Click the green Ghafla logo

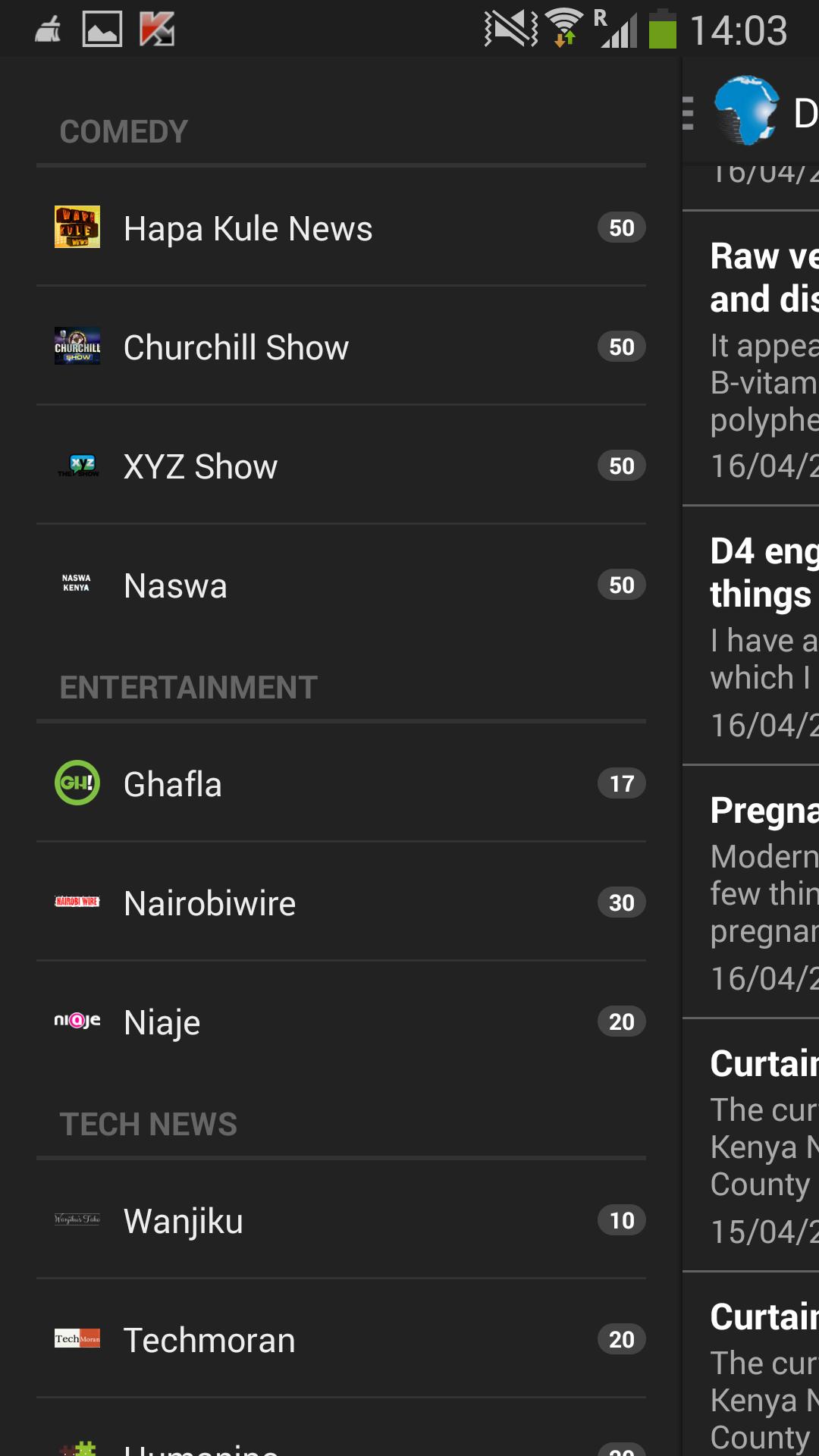coord(77,783)
